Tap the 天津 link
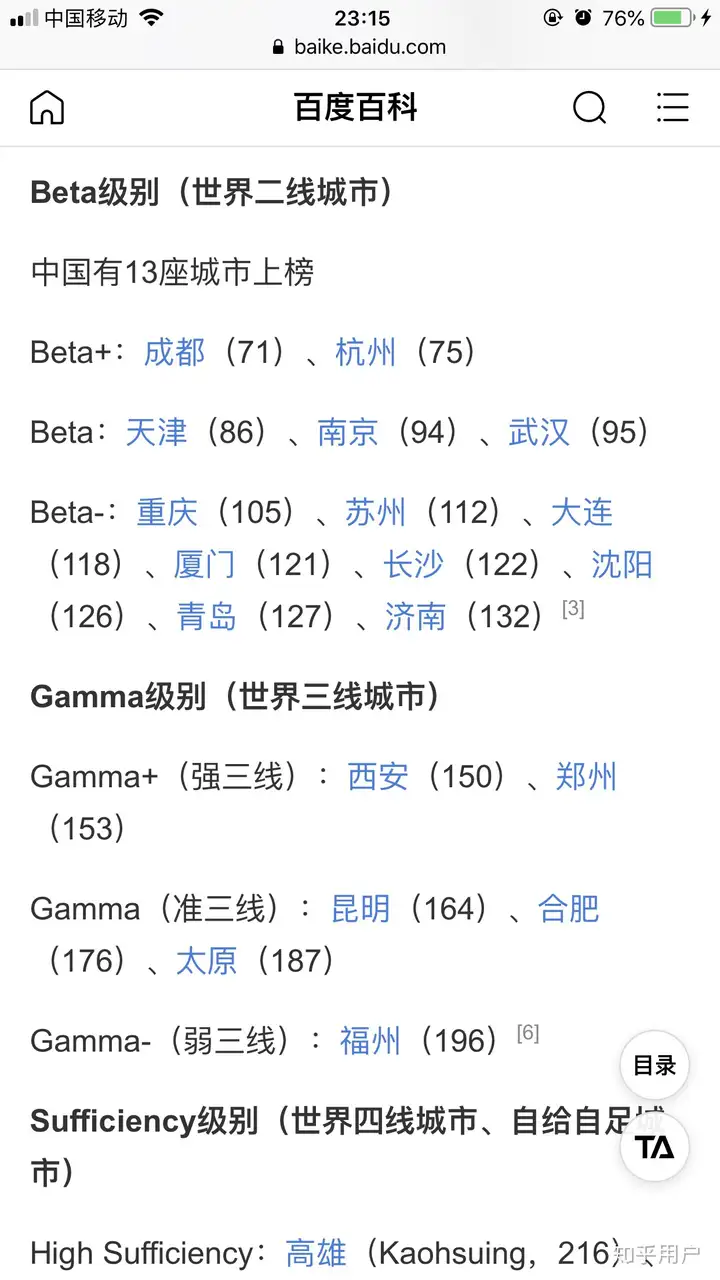Image resolution: width=720 pixels, height=1280 pixels. point(156,432)
